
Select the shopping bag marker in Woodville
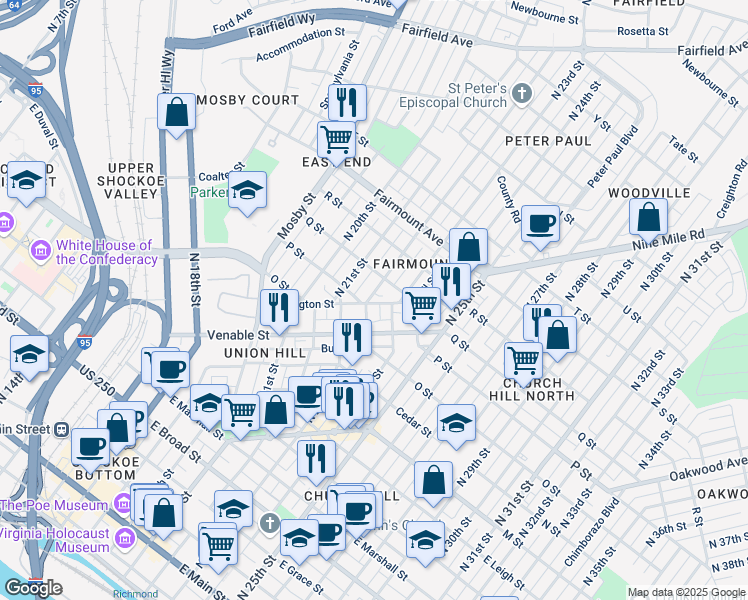click(649, 216)
